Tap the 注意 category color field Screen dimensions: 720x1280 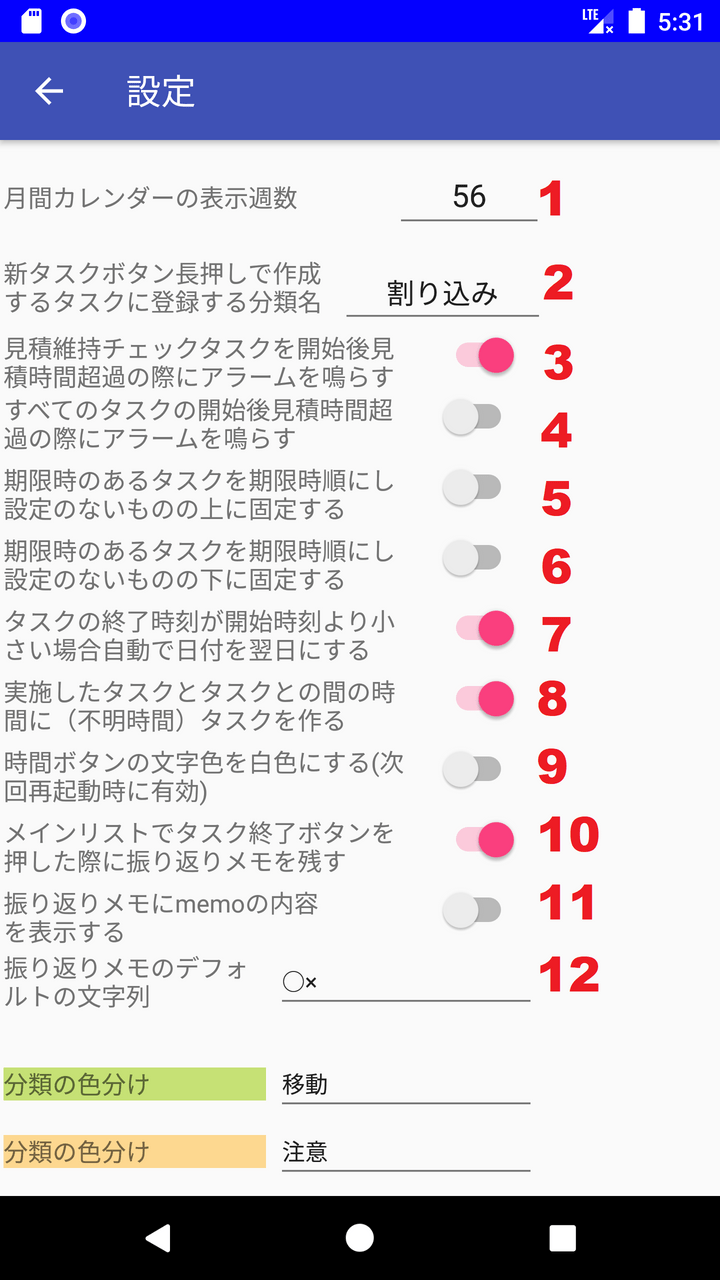click(405, 1152)
